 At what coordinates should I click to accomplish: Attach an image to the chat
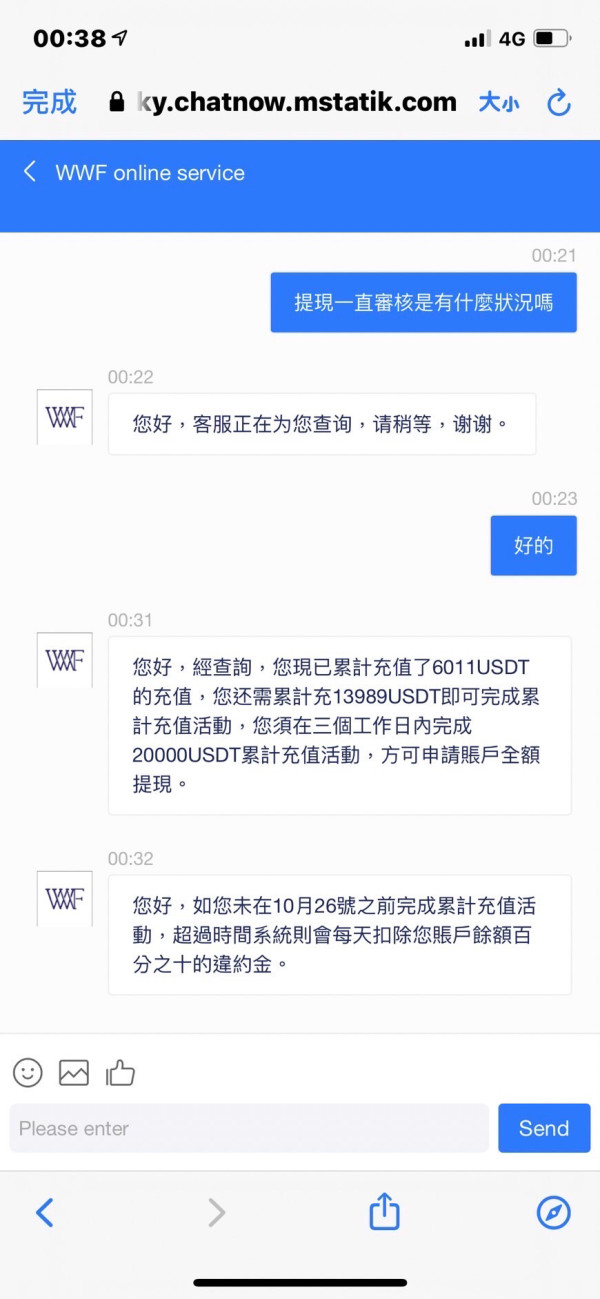click(74, 1073)
